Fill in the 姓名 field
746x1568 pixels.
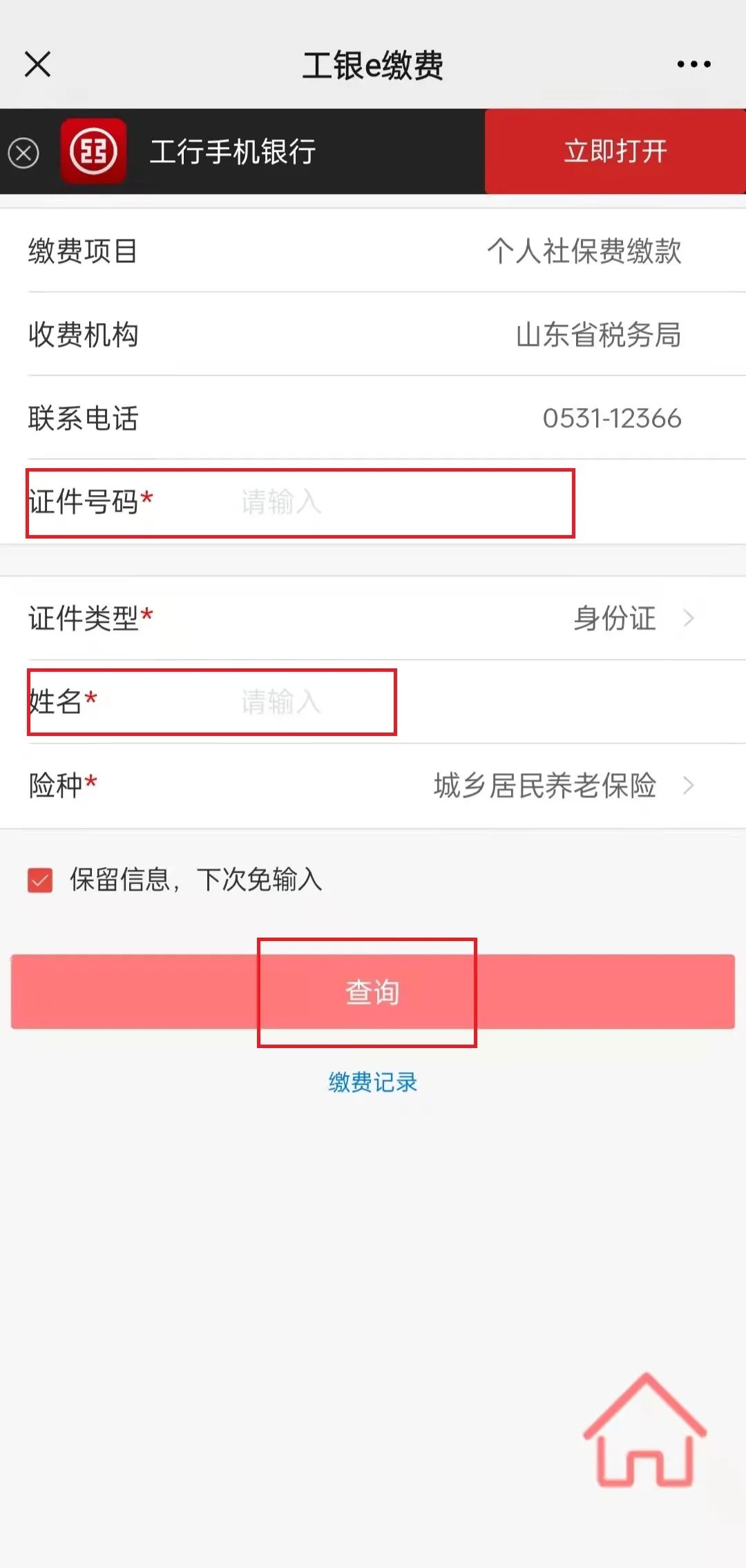[x=373, y=702]
